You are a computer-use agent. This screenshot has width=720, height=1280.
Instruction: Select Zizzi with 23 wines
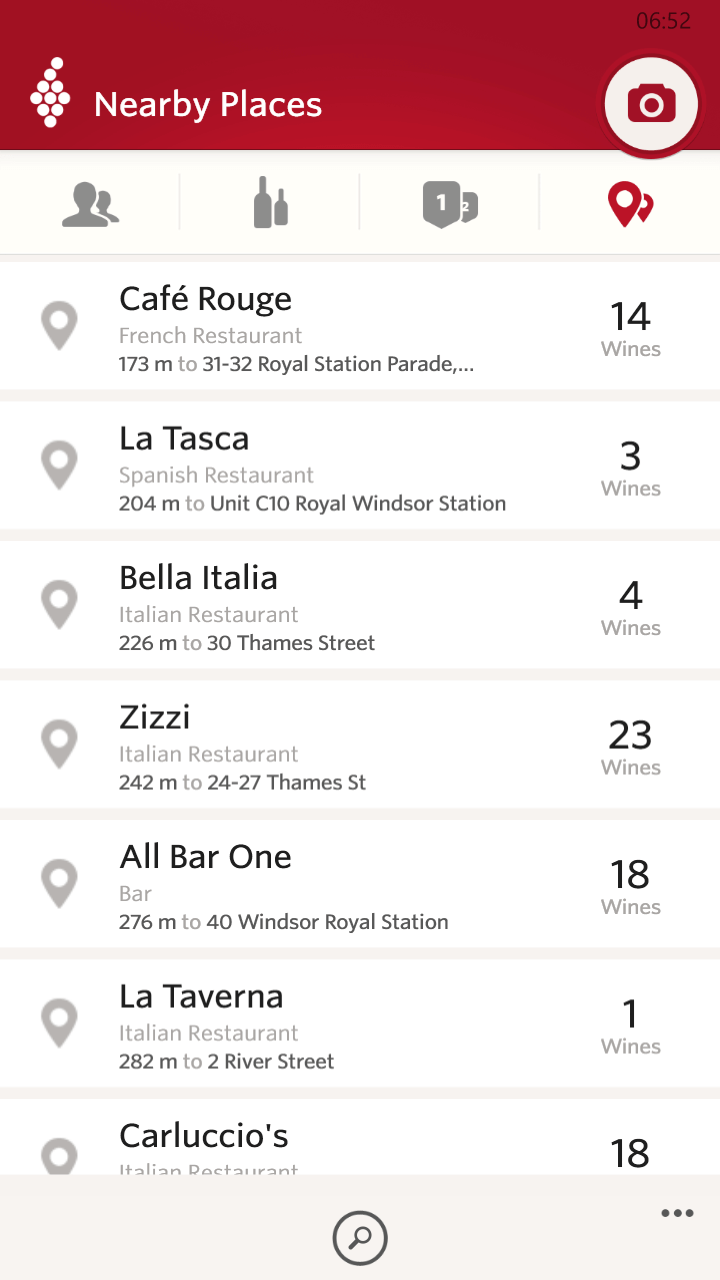pos(360,745)
